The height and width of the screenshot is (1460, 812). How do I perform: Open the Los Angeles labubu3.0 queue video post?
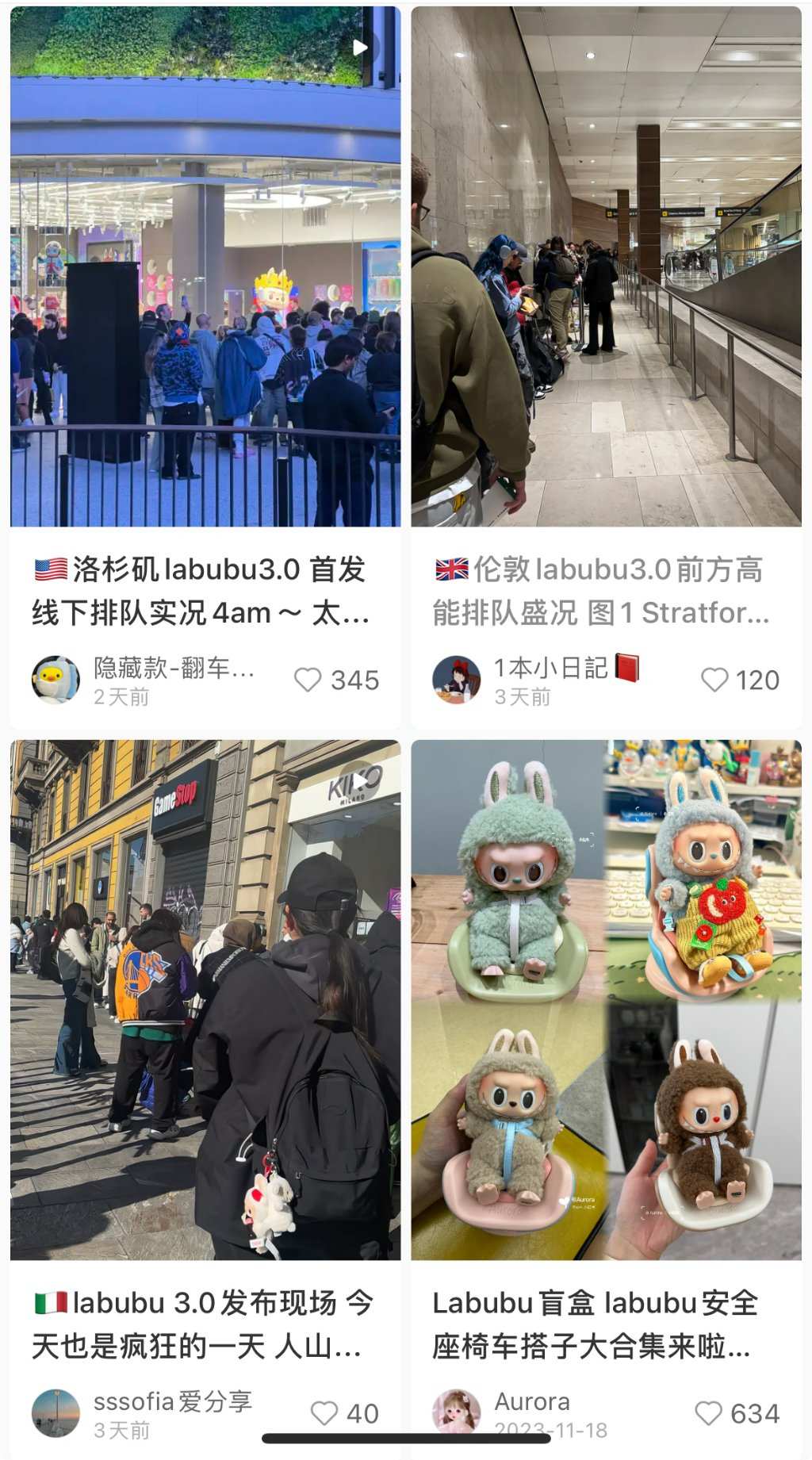pos(205,266)
